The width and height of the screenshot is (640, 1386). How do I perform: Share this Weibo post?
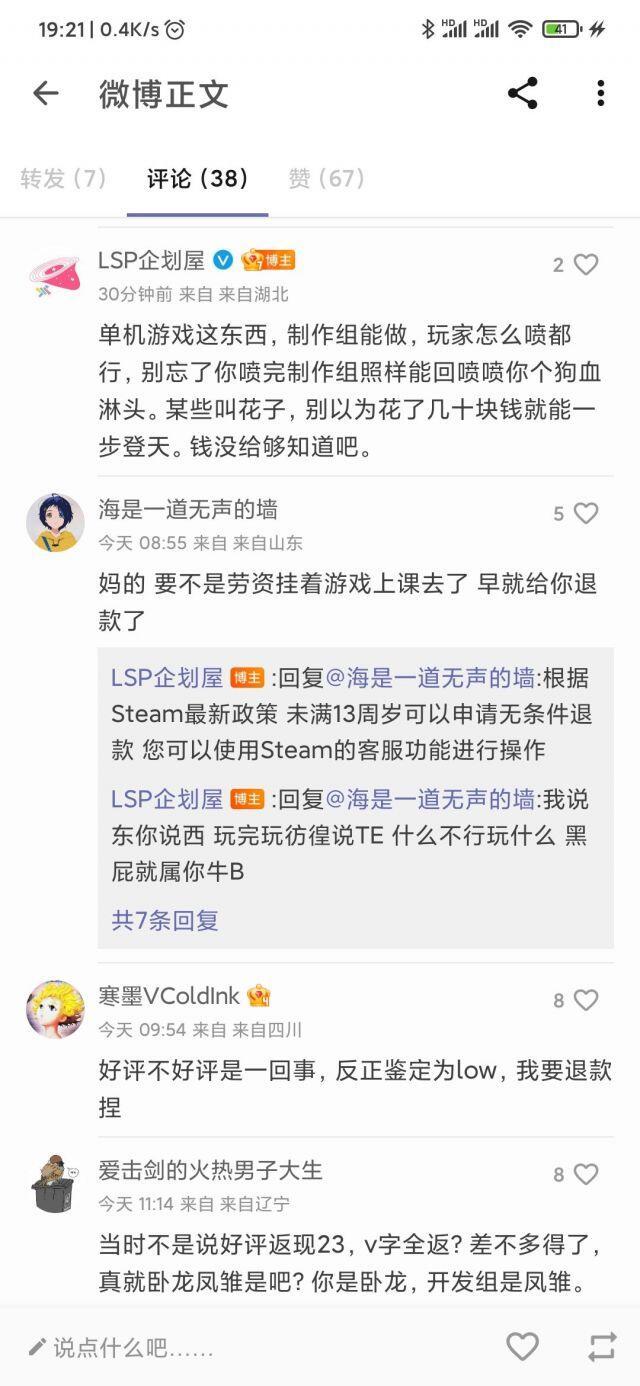tap(522, 94)
